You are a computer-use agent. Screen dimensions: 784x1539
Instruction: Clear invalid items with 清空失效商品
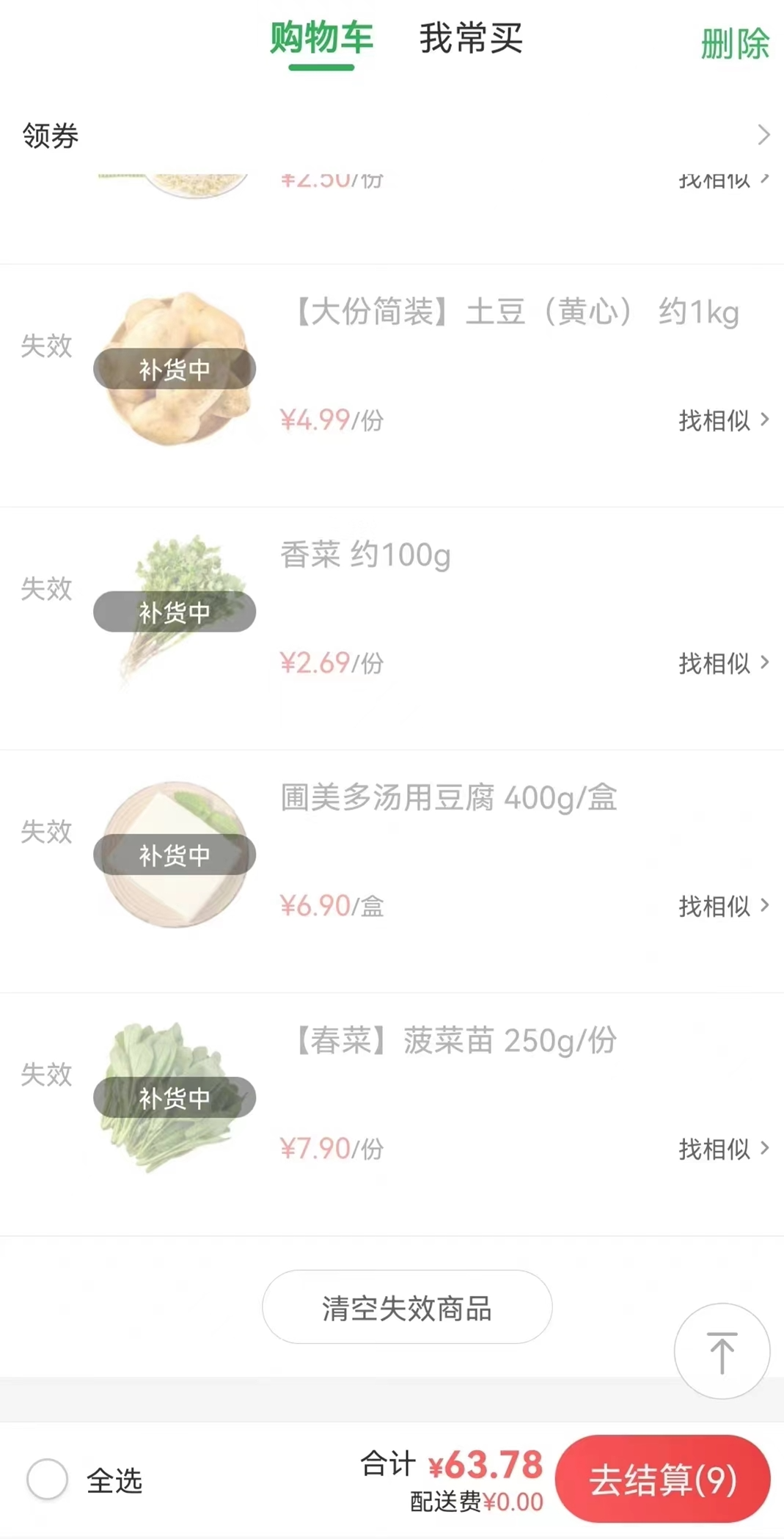407,1307
